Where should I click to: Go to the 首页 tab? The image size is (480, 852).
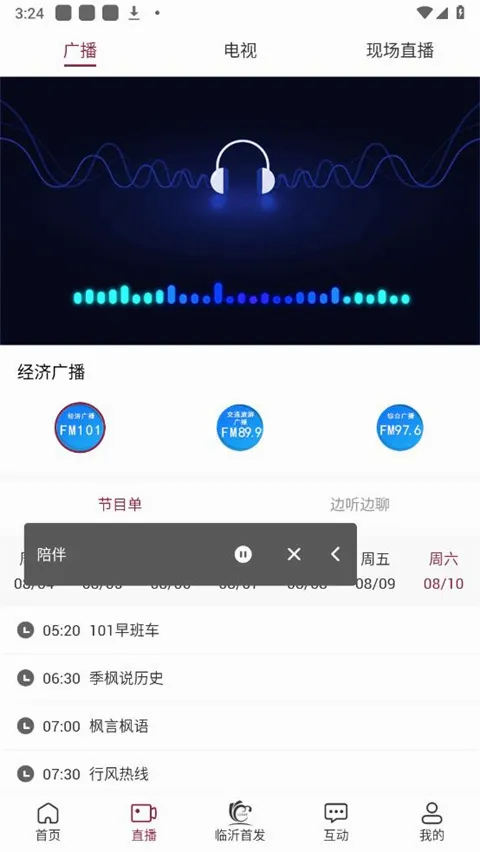click(x=48, y=822)
